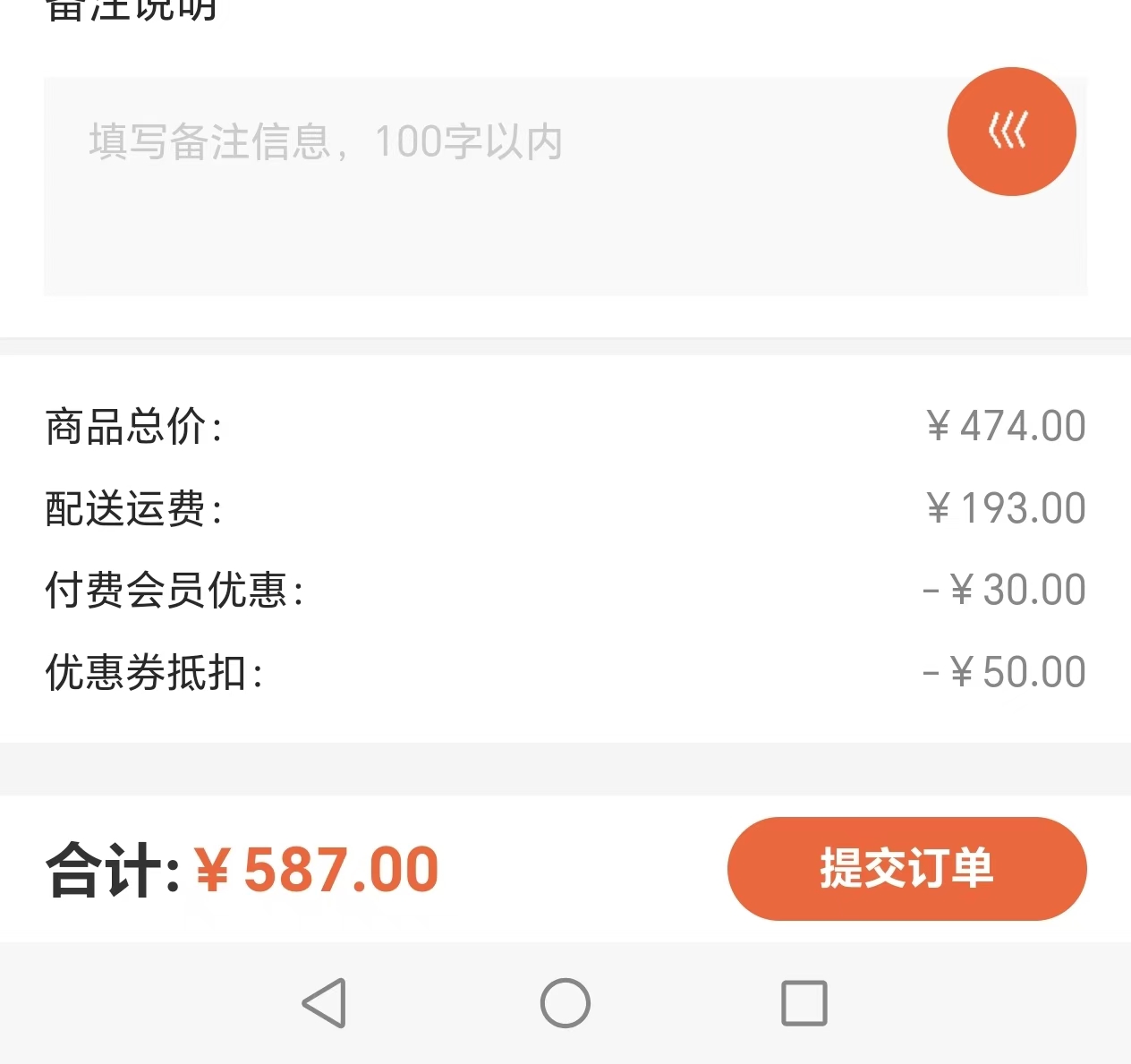1131x1064 pixels.
Task: Go back using the system back button
Action: (x=324, y=1003)
